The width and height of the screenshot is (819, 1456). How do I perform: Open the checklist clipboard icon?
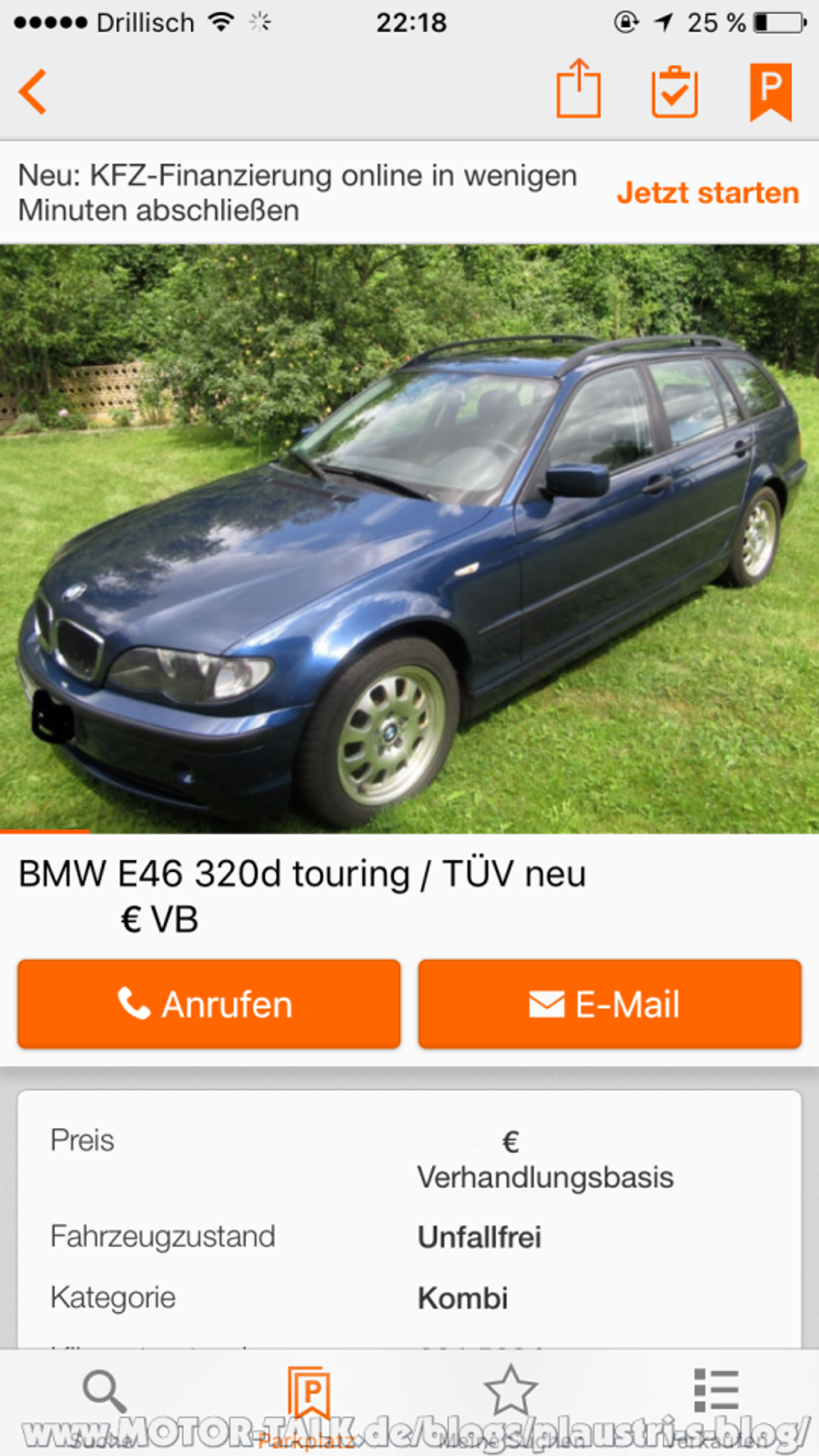point(674,91)
